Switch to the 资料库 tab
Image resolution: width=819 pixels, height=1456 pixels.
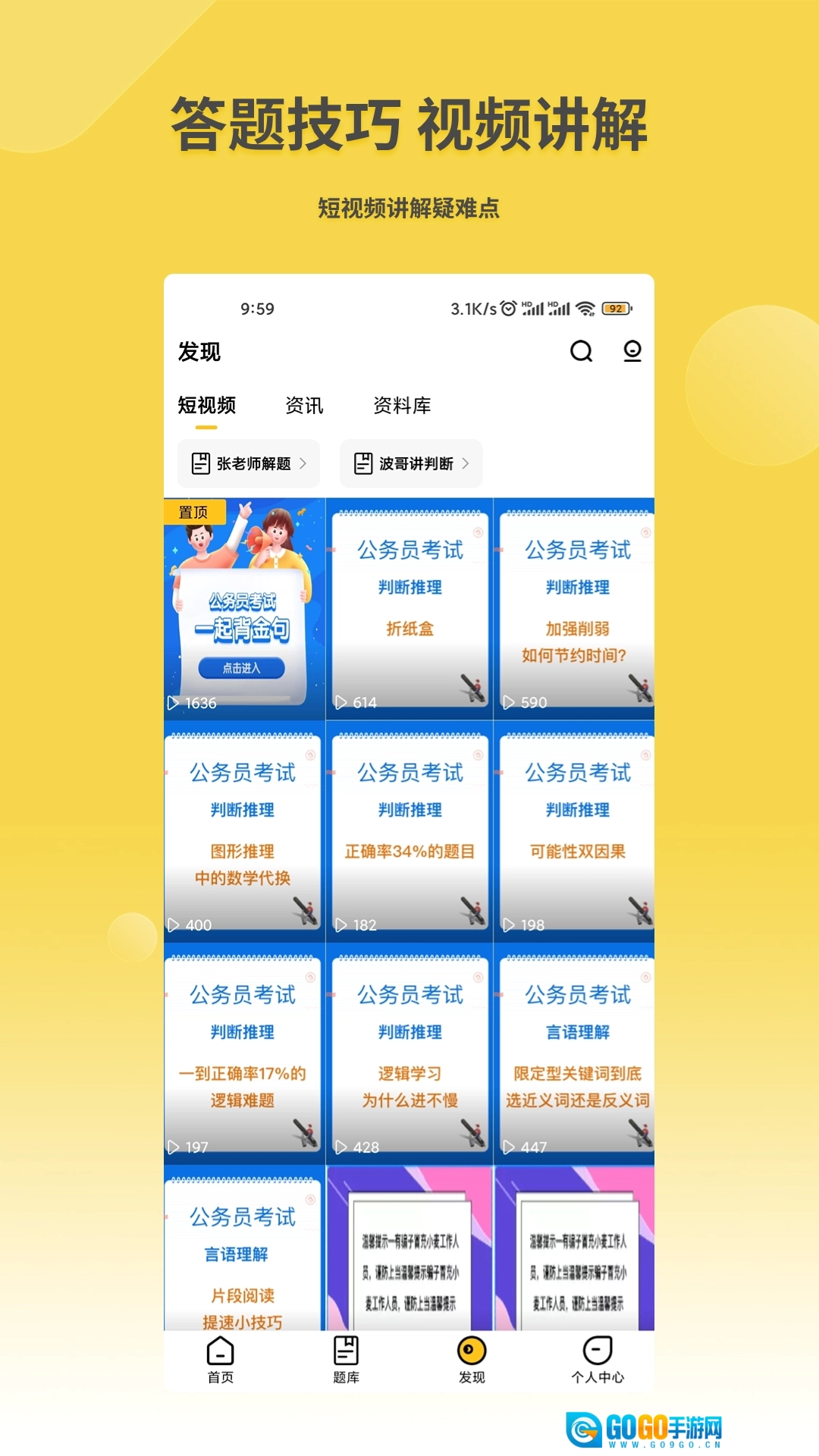pyautogui.click(x=402, y=406)
